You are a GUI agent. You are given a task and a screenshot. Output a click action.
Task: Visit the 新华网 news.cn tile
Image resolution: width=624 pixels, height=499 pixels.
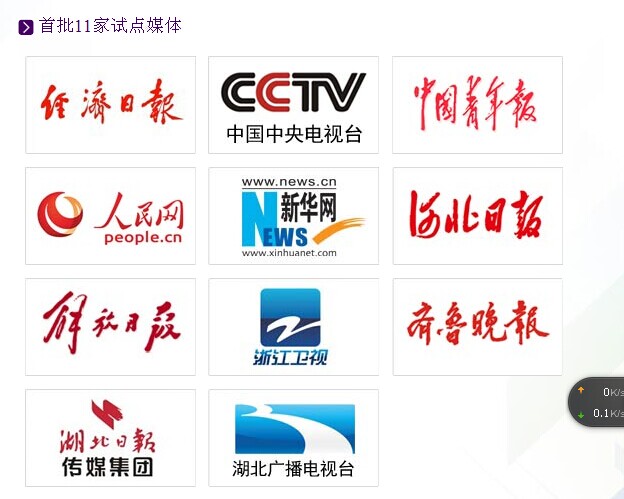coord(293,216)
